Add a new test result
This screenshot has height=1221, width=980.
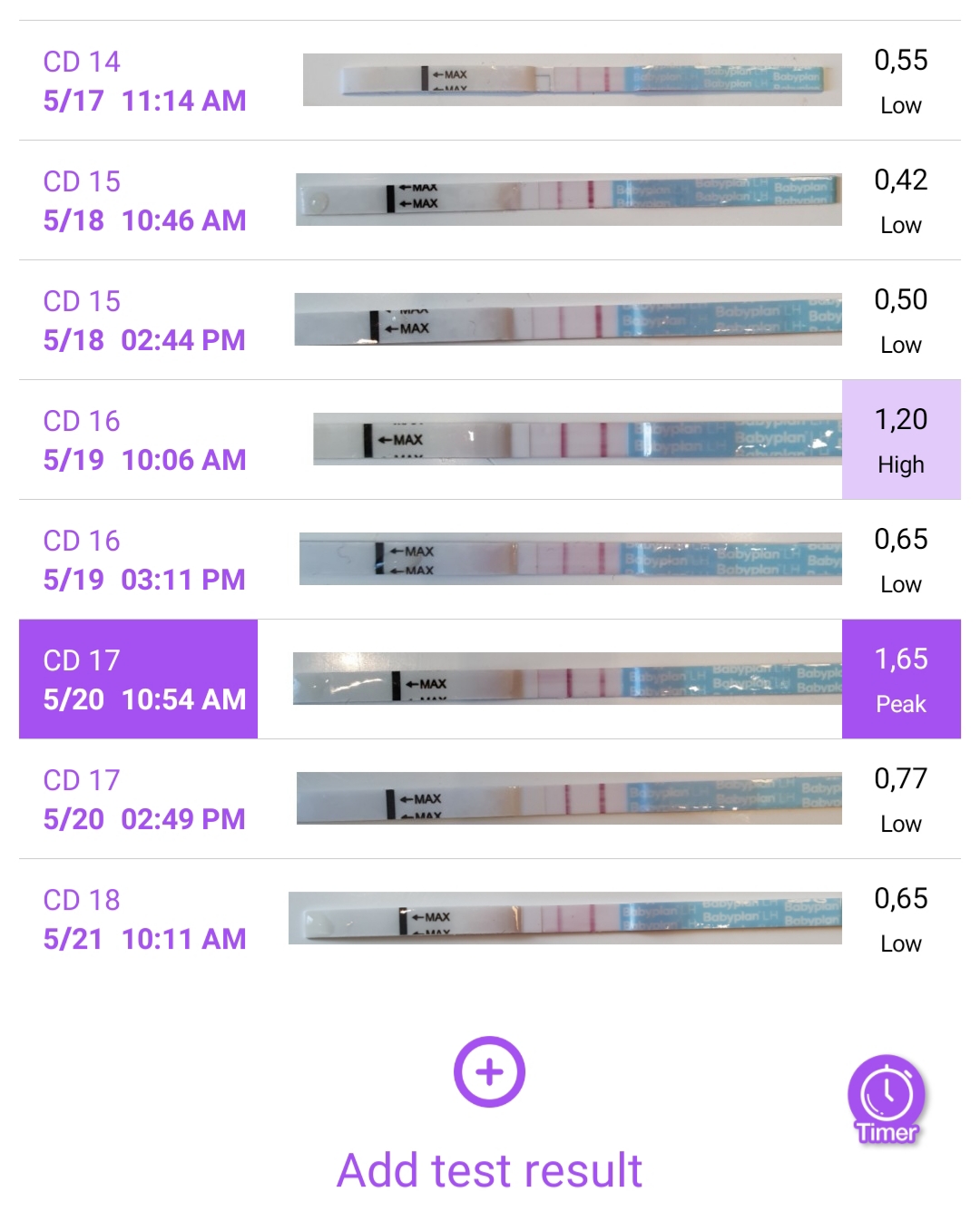(x=489, y=1072)
